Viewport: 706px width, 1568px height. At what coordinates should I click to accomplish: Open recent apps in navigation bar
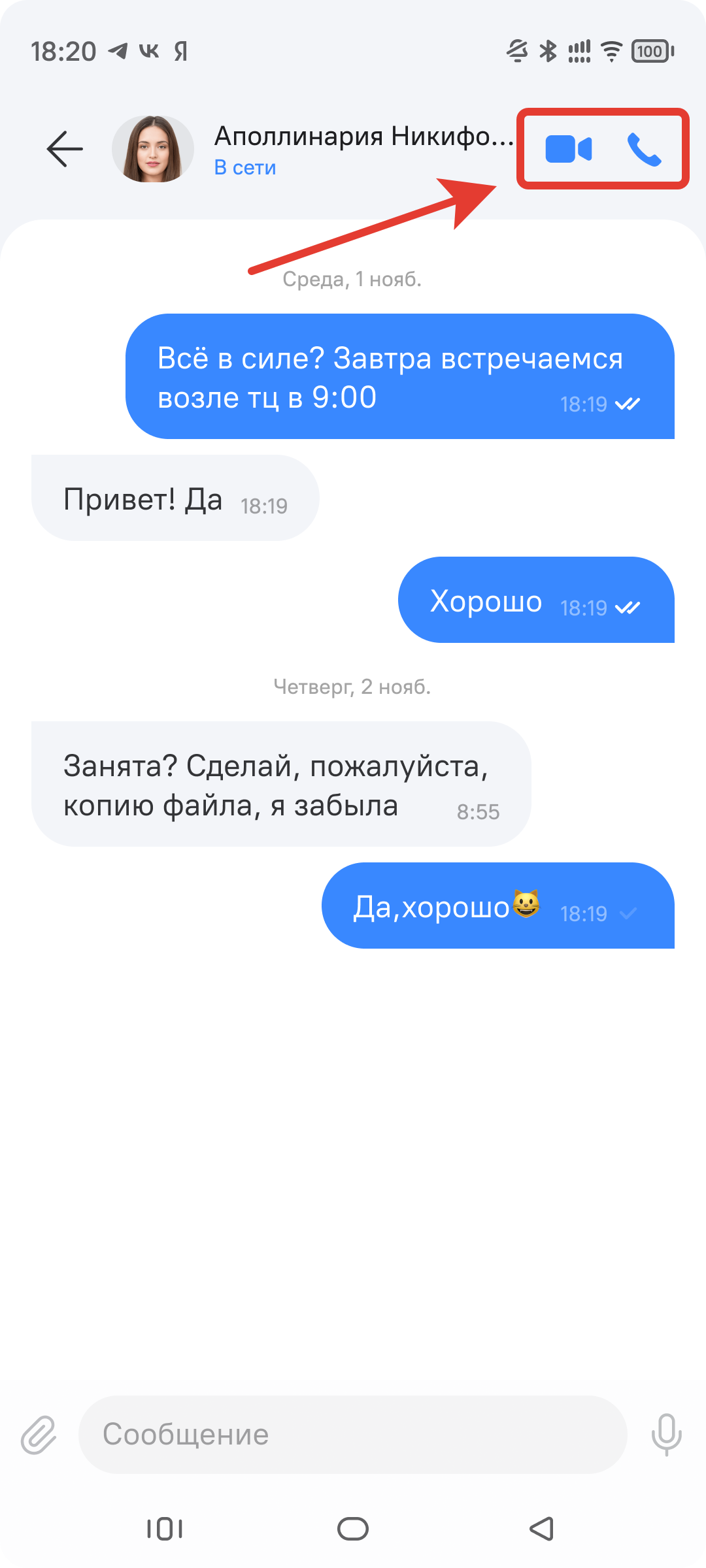164,1529
